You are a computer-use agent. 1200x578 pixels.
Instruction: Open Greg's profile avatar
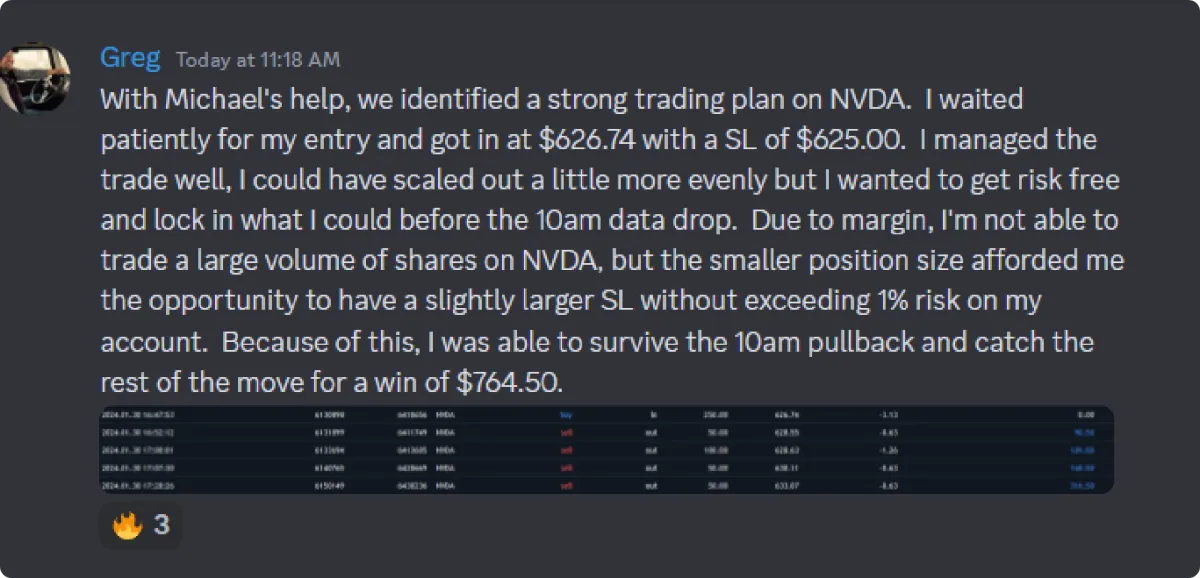33,77
